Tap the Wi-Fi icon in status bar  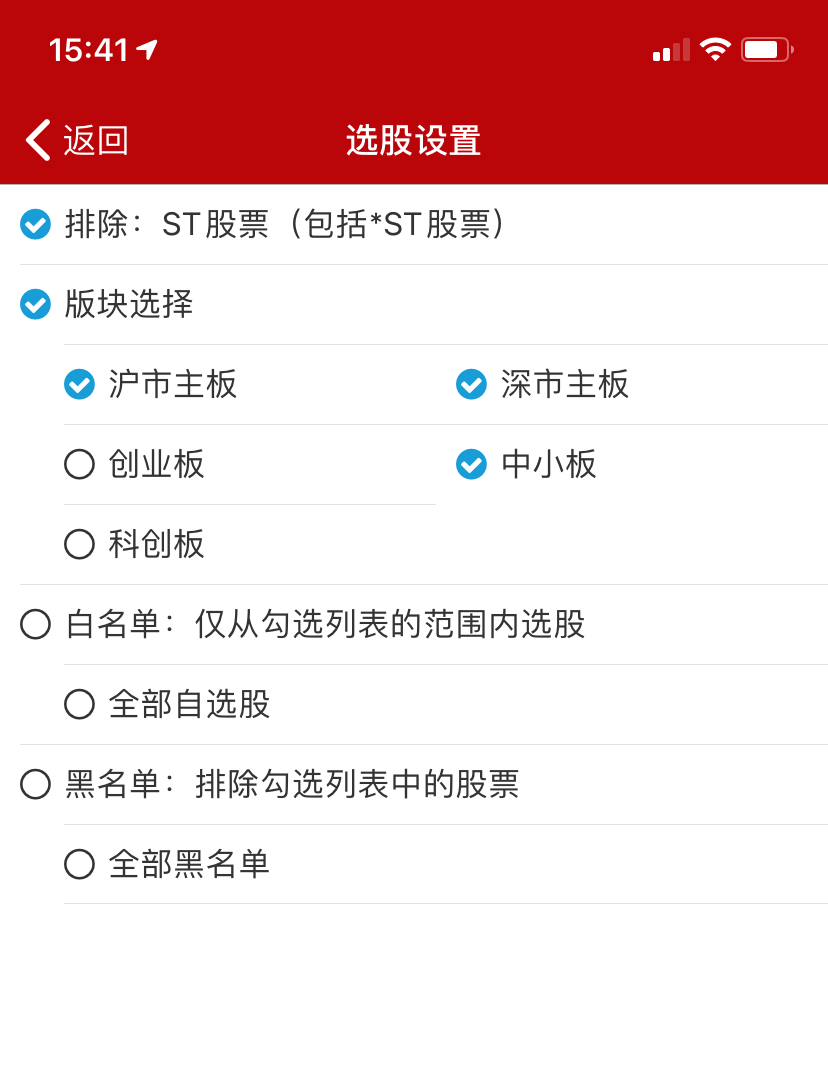pos(714,49)
